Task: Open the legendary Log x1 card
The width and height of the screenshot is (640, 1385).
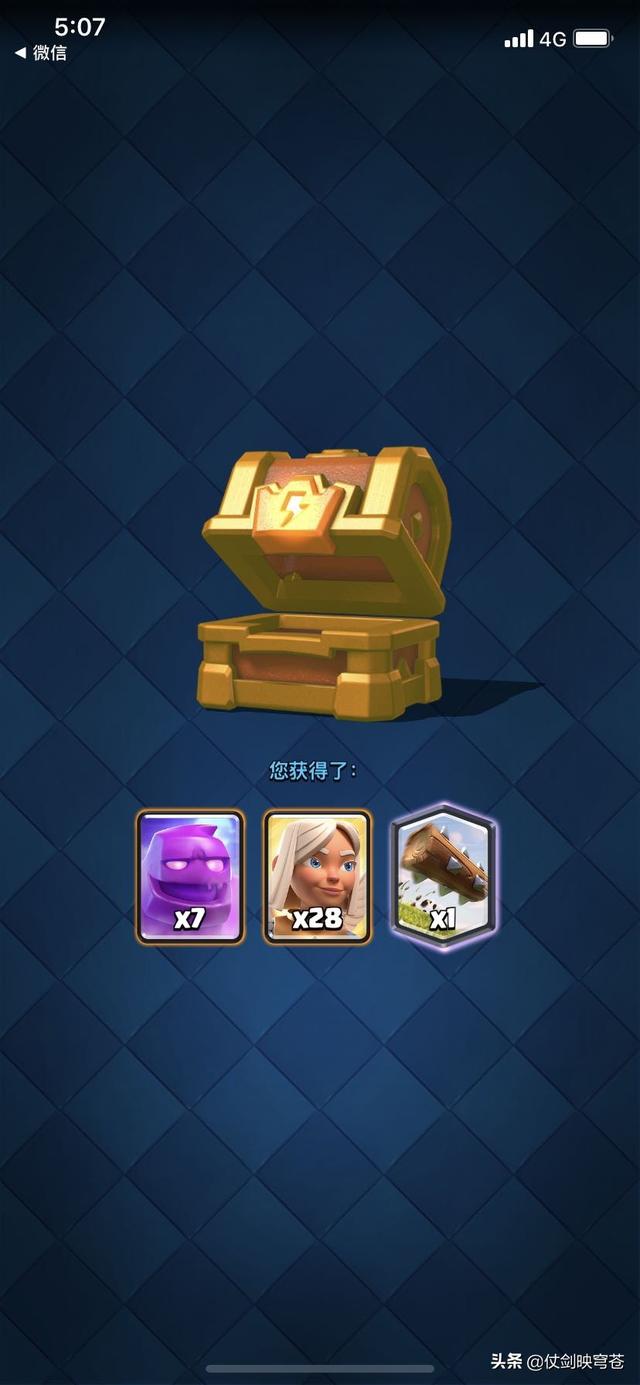Action: coord(444,876)
